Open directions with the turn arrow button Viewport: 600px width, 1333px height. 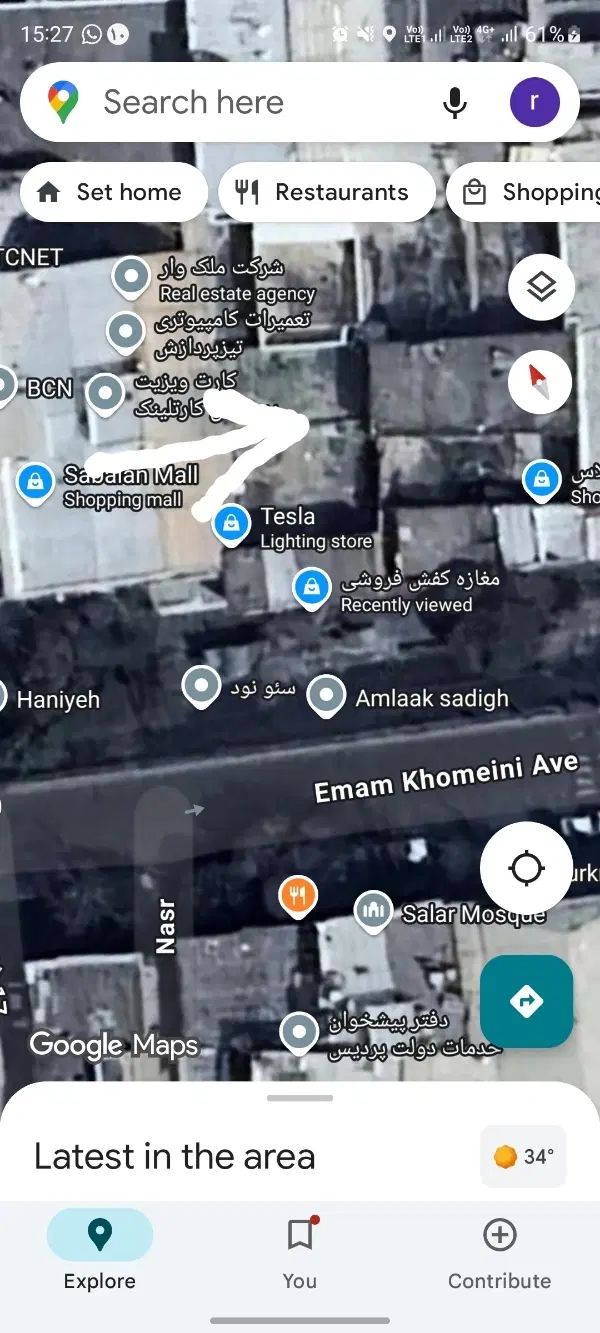coord(526,1001)
